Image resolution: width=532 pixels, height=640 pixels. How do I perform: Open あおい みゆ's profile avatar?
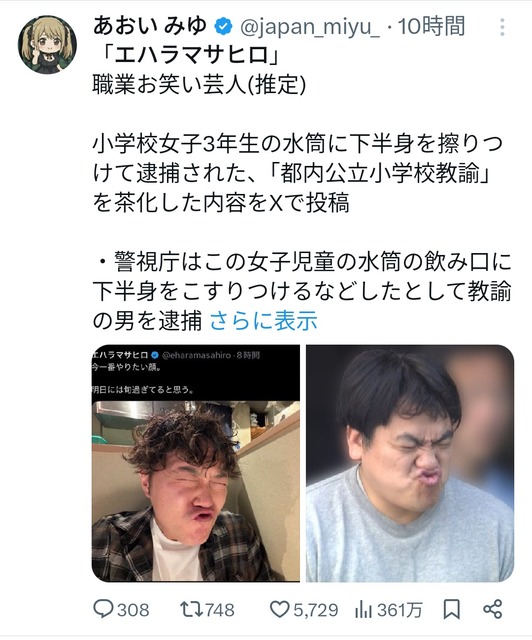47,44
